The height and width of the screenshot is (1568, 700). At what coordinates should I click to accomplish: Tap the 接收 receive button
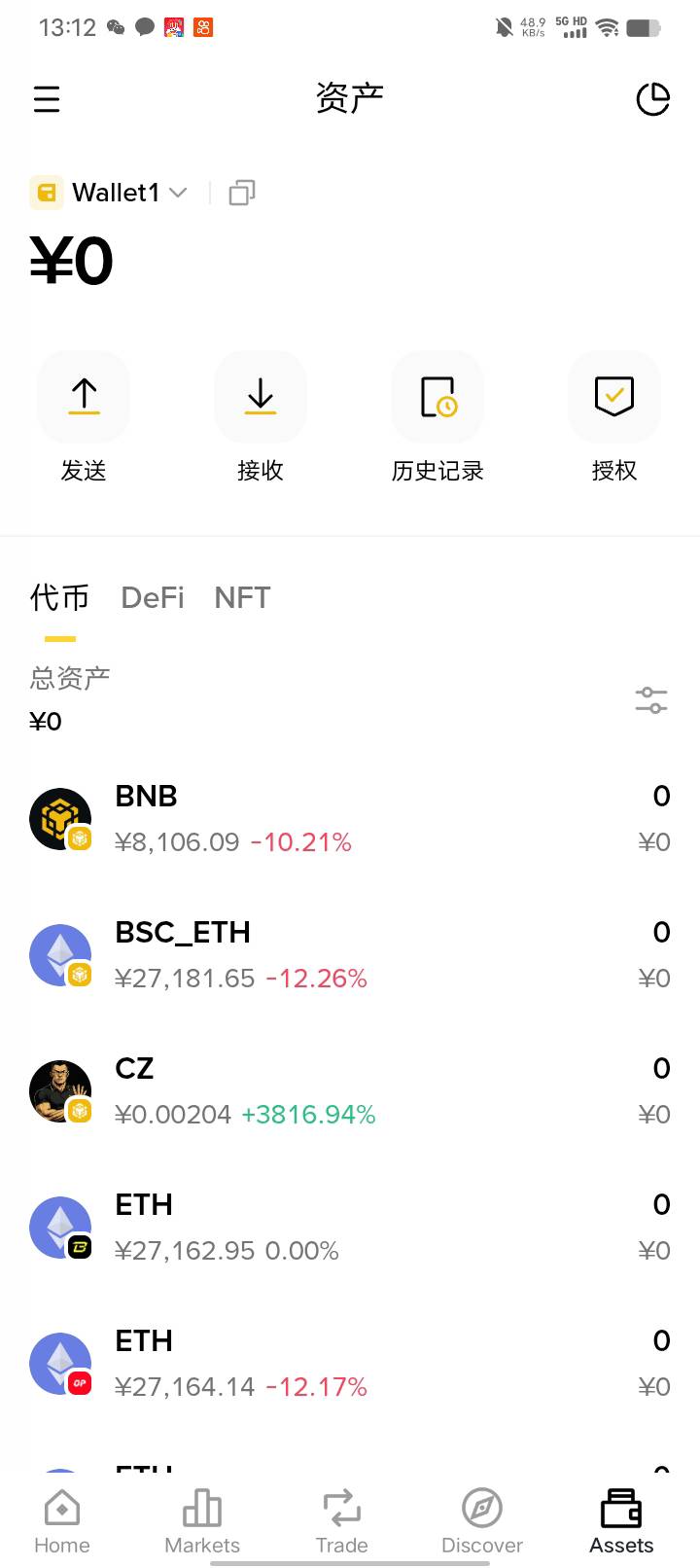[x=261, y=398]
